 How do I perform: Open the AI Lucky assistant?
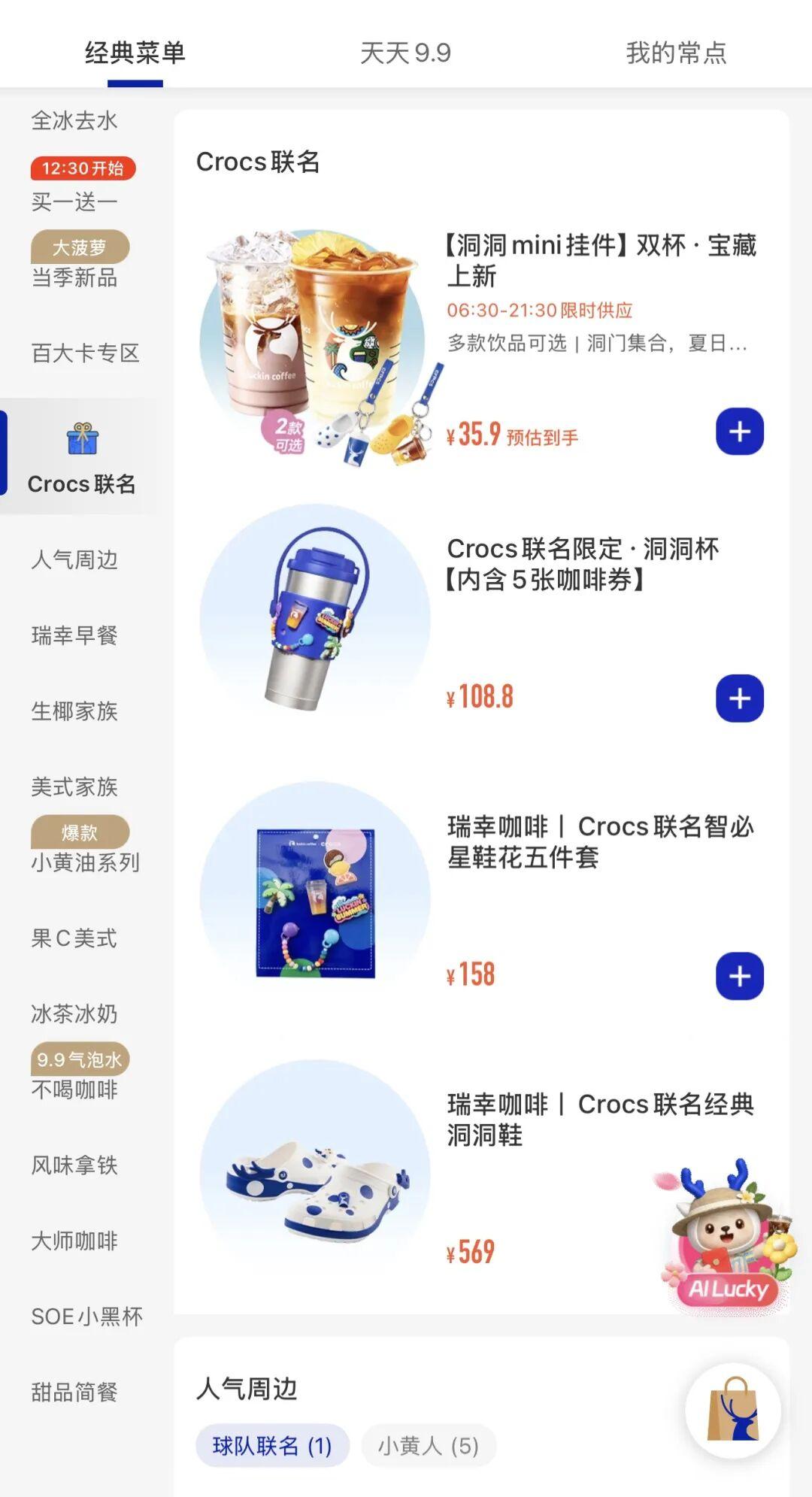[x=726, y=1237]
